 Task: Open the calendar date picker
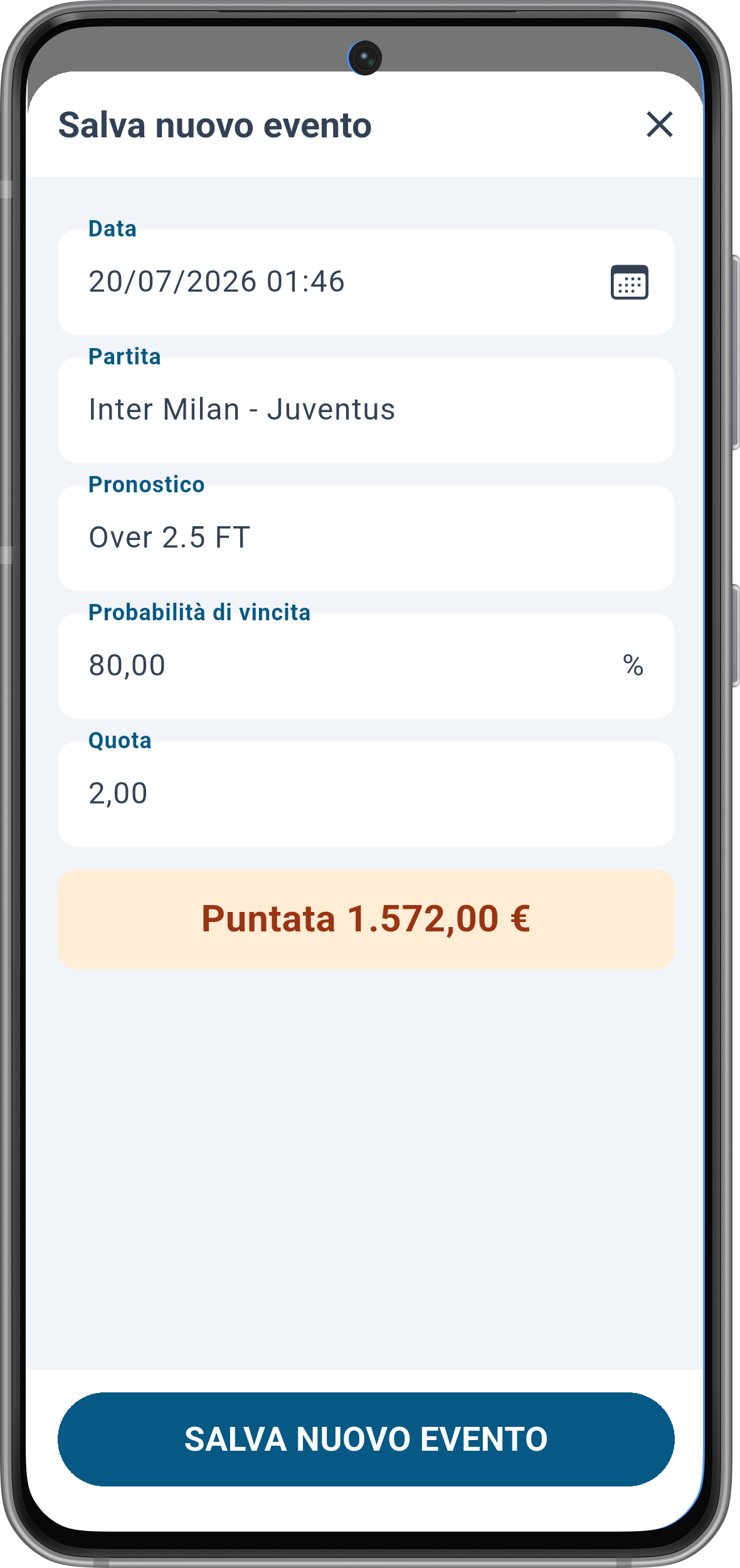tap(630, 282)
